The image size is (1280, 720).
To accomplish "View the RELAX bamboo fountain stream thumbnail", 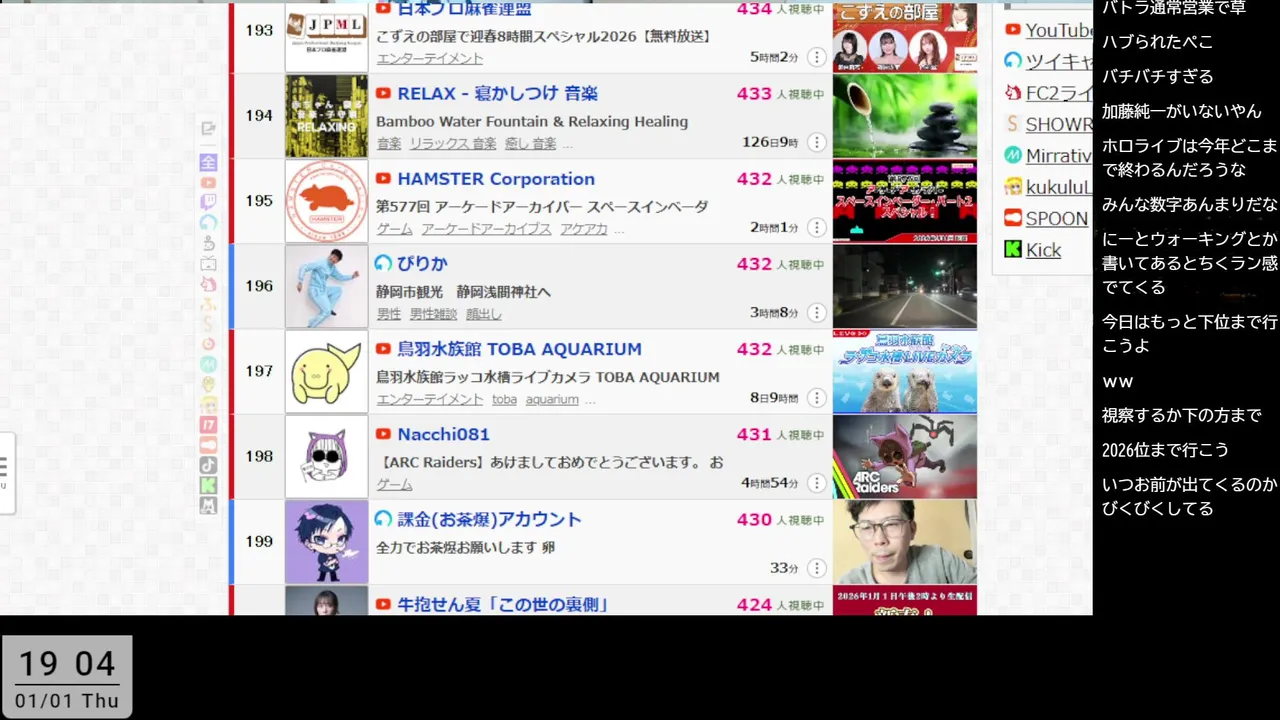I will 904,116.
